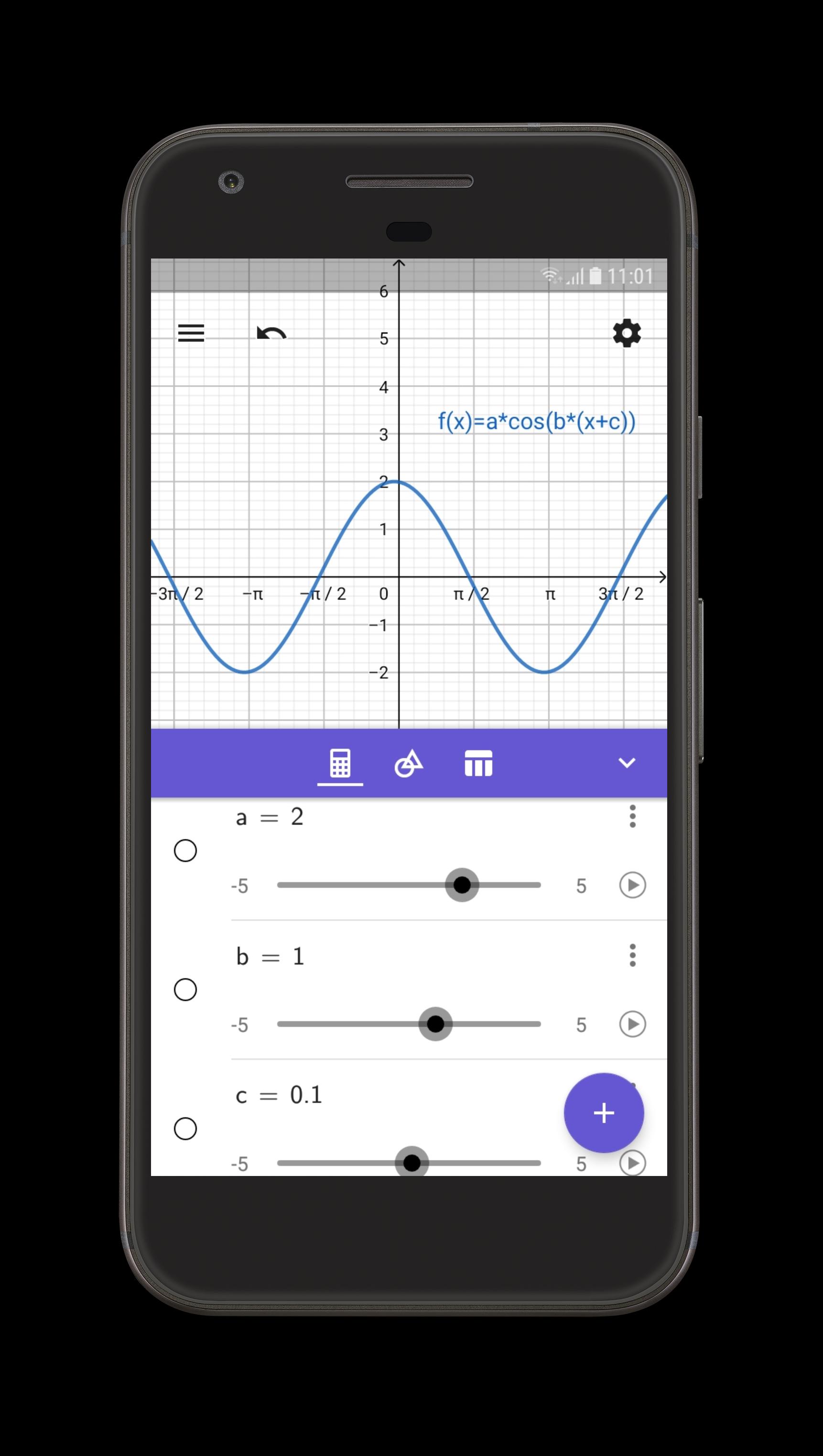The image size is (823, 1456).
Task: Play animation for slider b
Action: coord(632,1024)
